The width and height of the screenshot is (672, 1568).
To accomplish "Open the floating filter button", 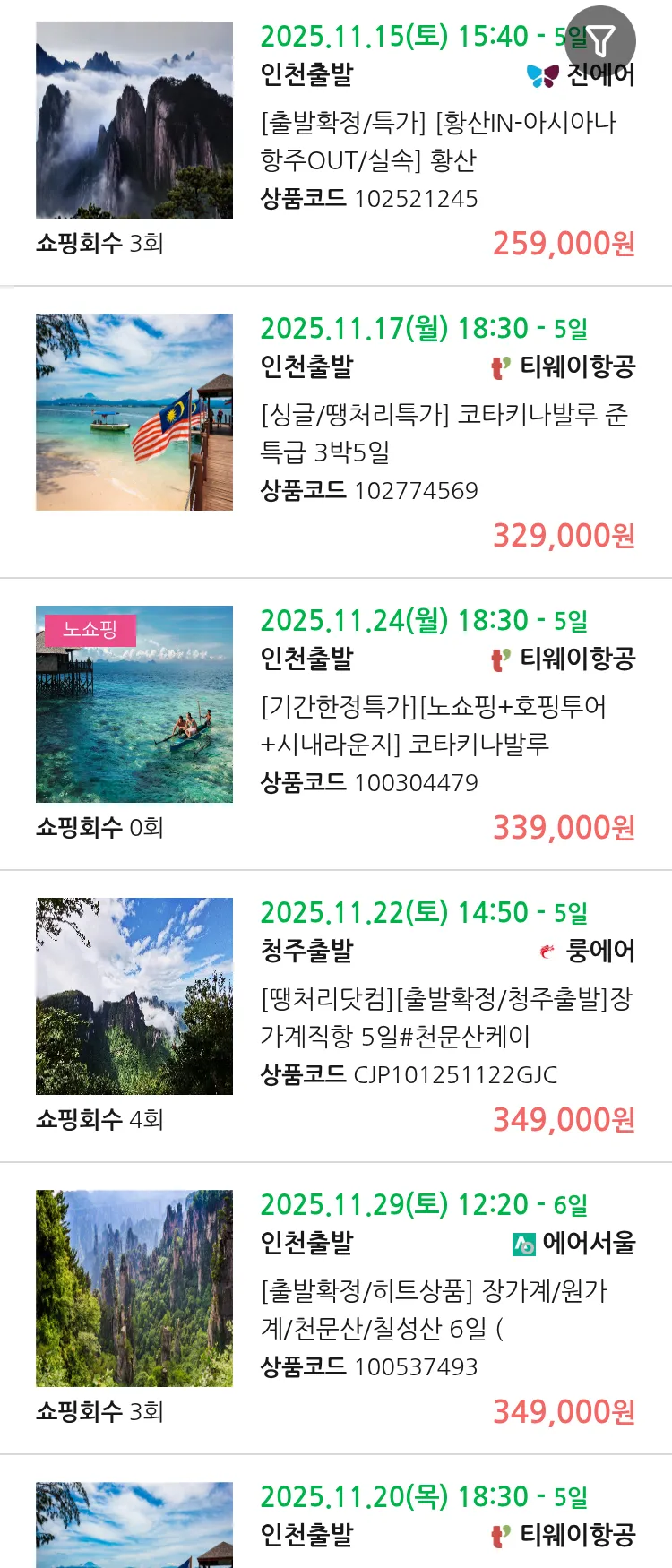I will [x=600, y=40].
